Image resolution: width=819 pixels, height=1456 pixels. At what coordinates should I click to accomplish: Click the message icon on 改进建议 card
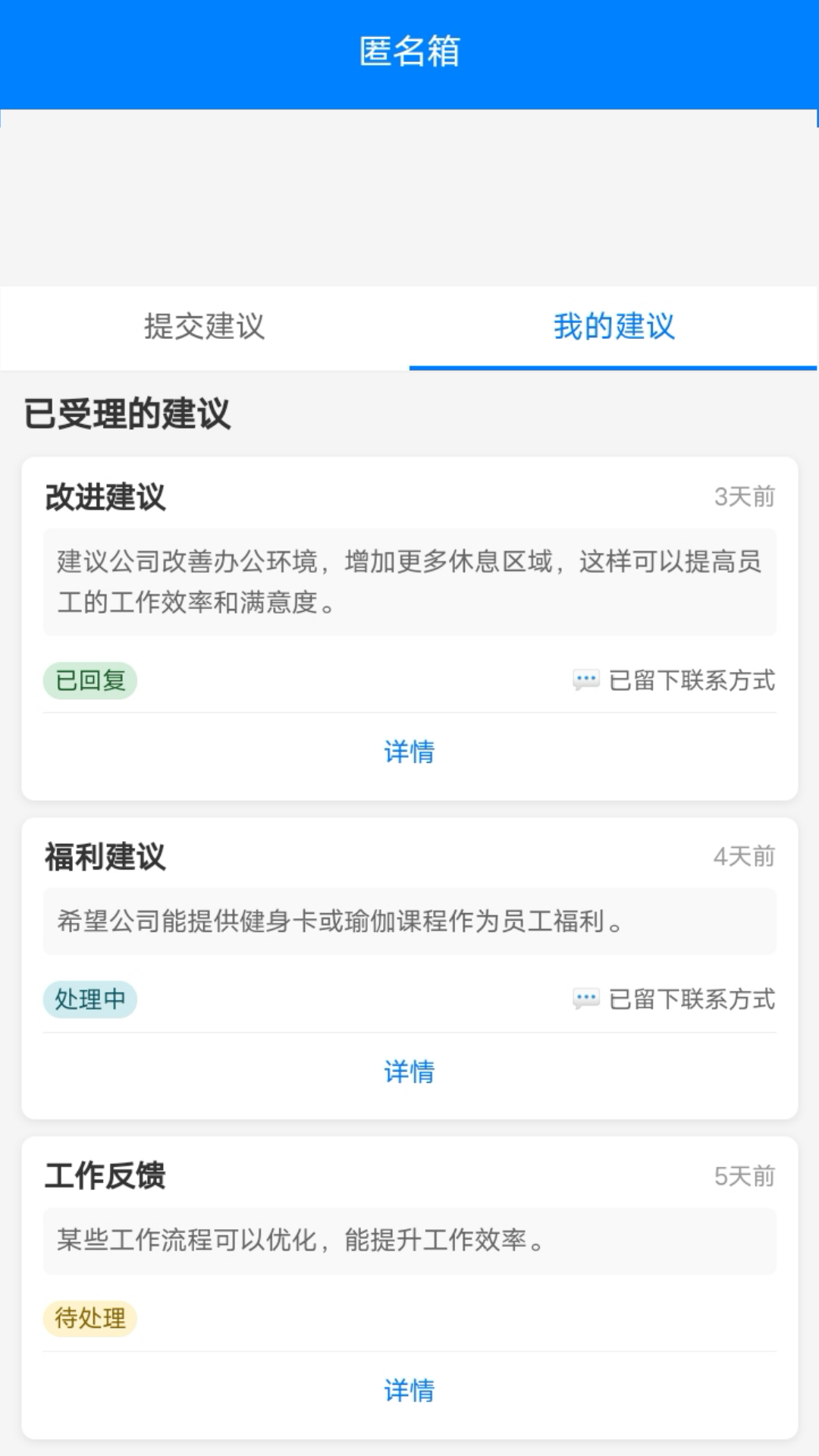(585, 681)
